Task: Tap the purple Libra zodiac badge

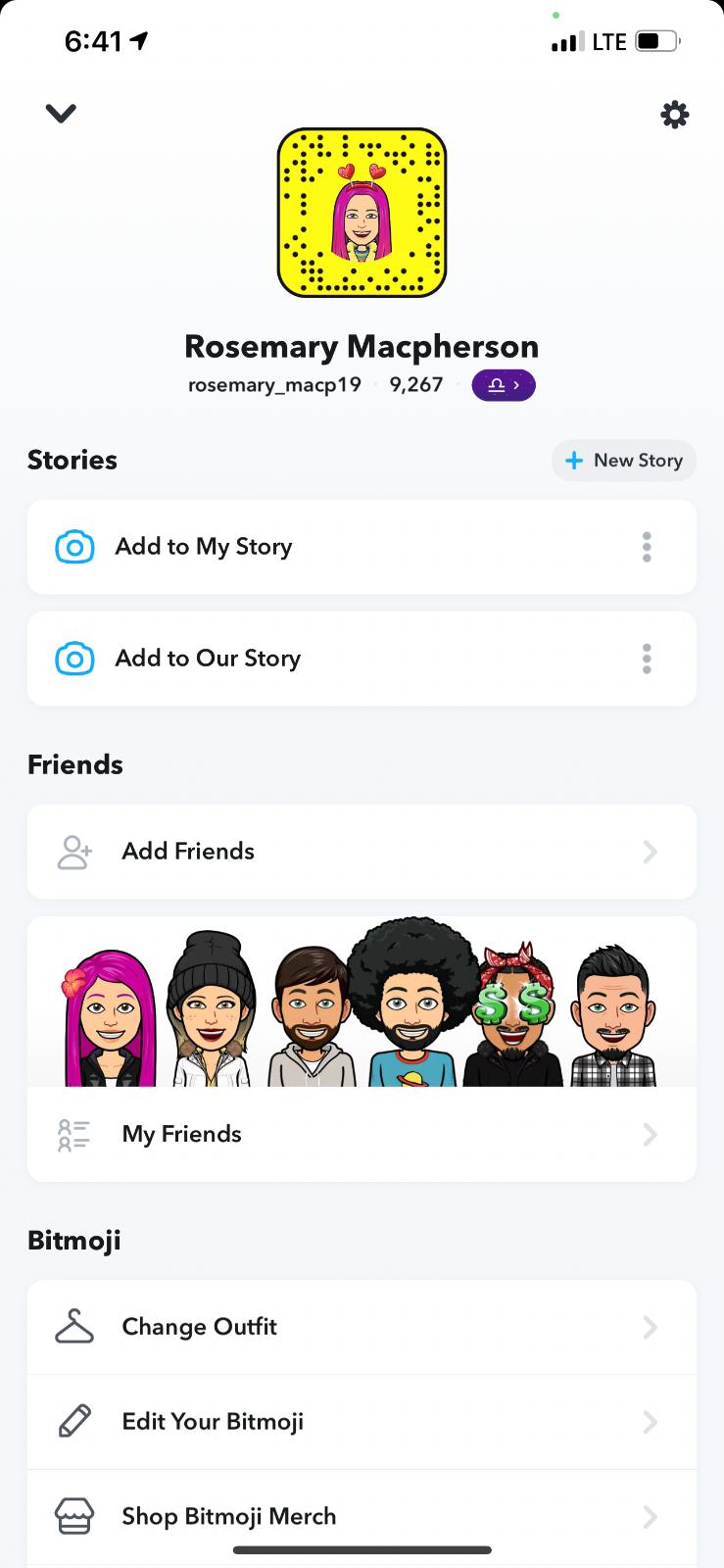Action: pyautogui.click(x=504, y=385)
